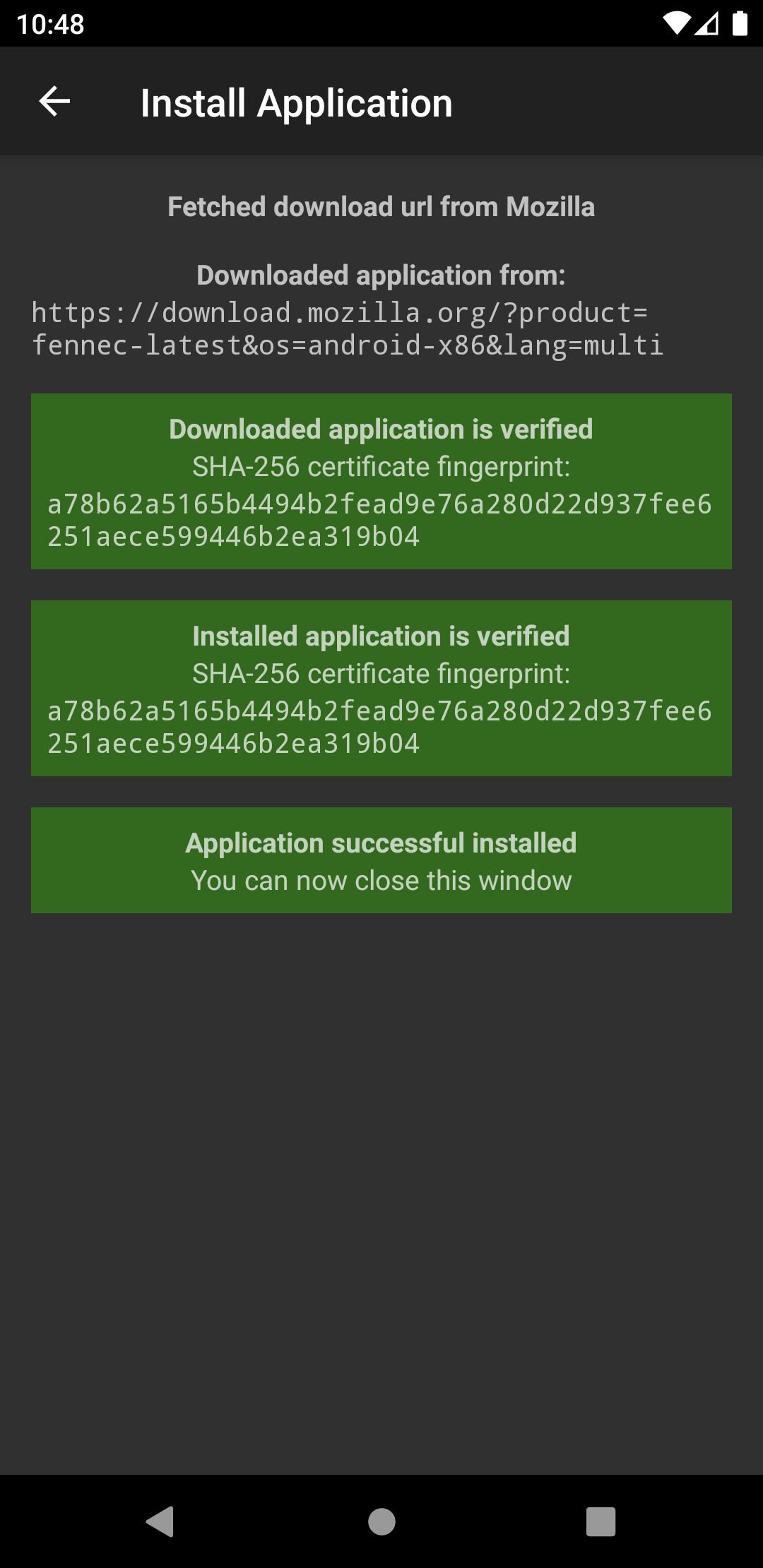Tap the SHA-256 certificate fingerprint label
Screen dimensions: 763x1568
[x=381, y=466]
